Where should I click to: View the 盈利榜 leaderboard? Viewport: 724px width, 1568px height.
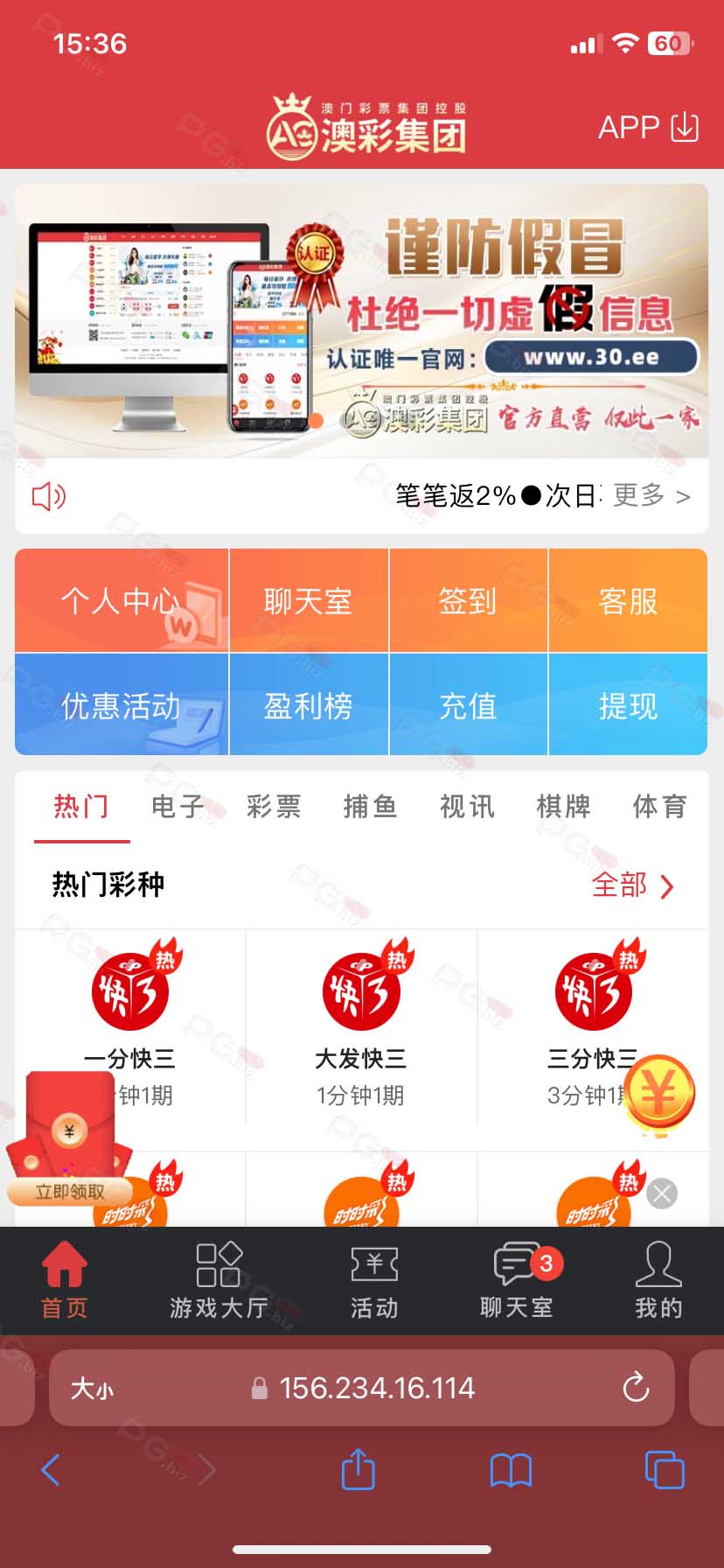pos(309,704)
